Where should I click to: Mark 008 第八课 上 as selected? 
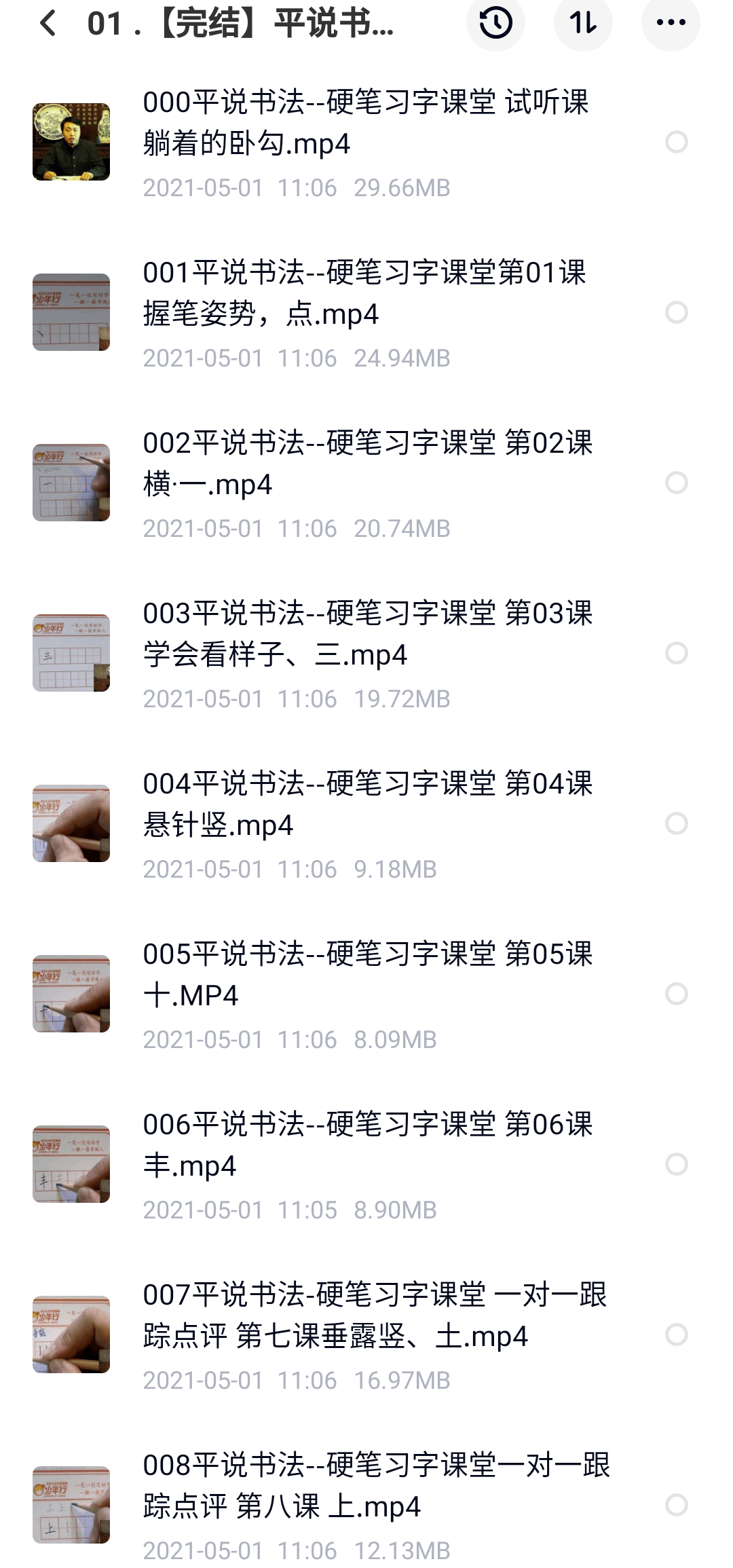tap(677, 1505)
